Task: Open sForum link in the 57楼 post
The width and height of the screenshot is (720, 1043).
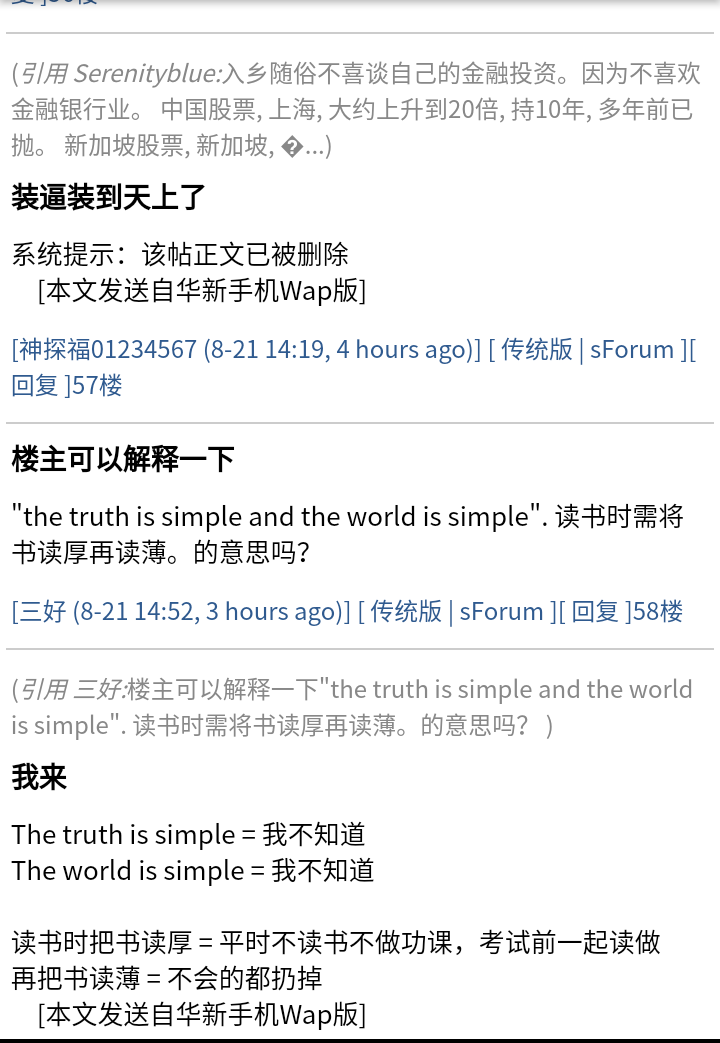Action: coord(632,349)
